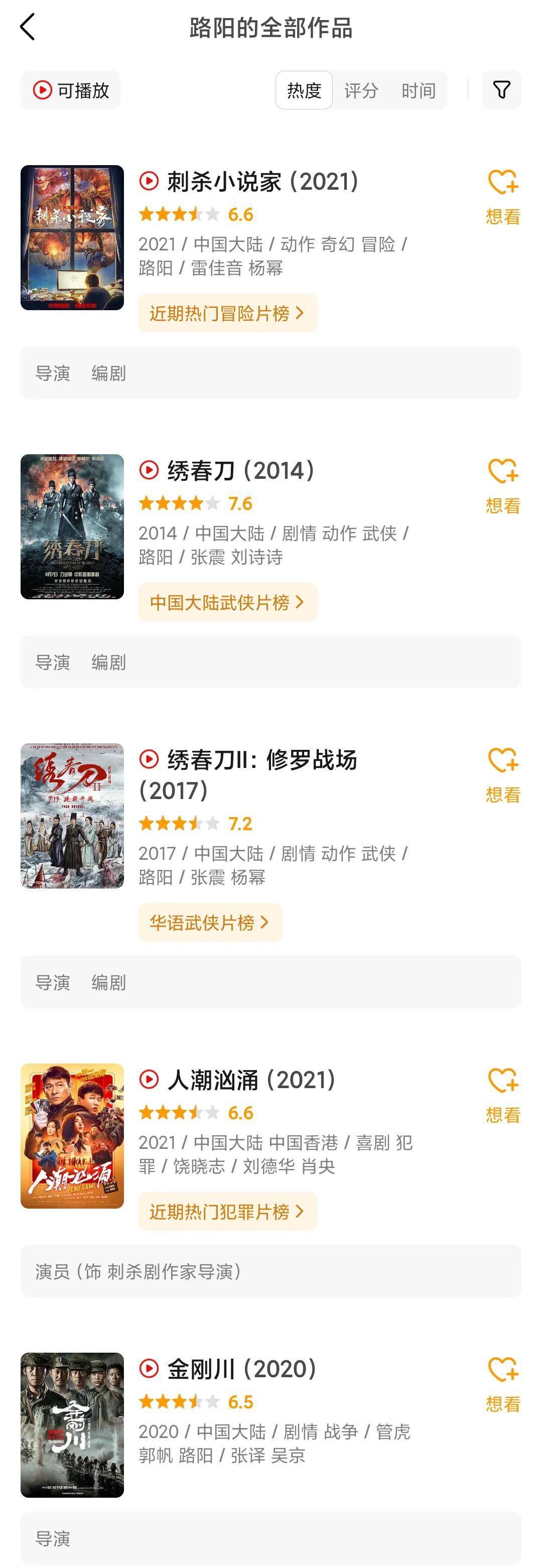Screen dimensions: 542x1568
Task: Switch sorting to 时间
Action: (x=419, y=89)
